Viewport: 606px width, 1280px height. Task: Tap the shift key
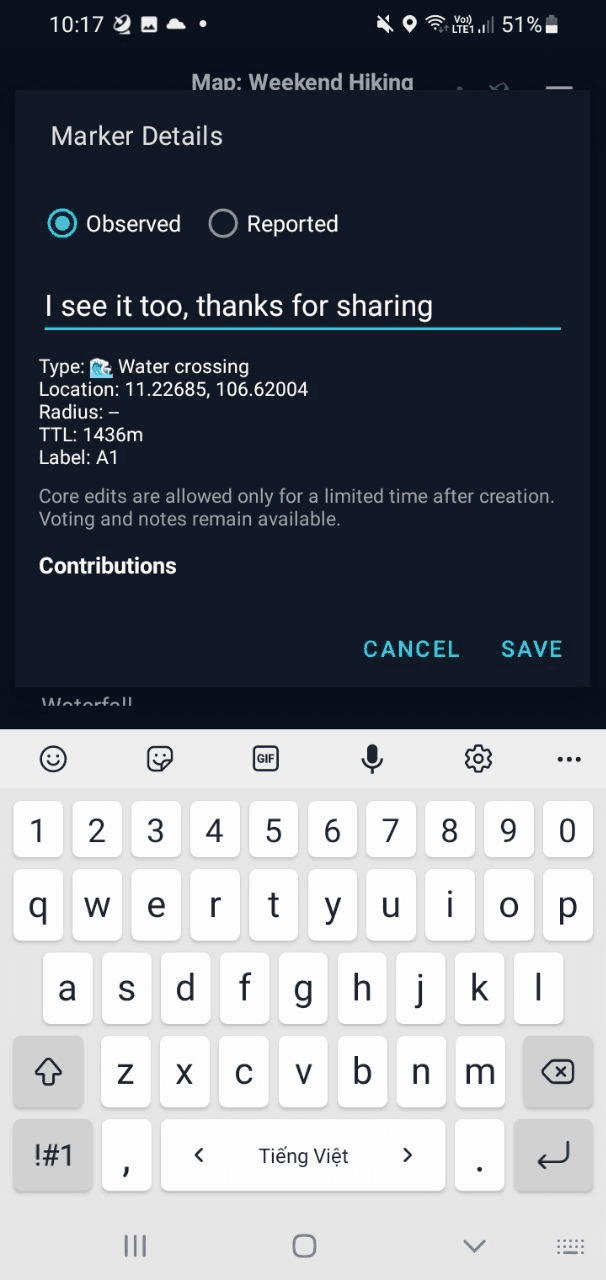48,1072
